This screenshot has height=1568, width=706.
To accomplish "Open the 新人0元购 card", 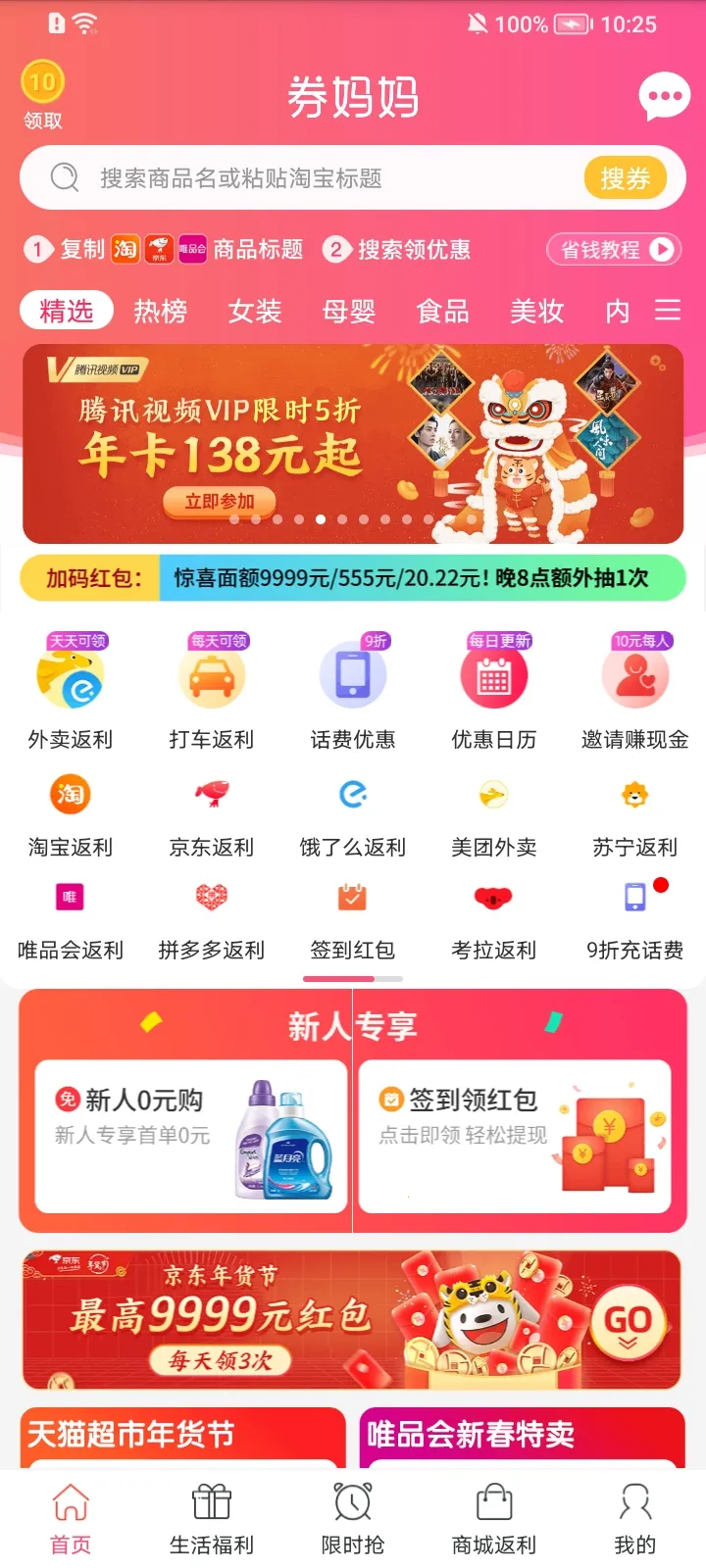I will tap(191, 1137).
